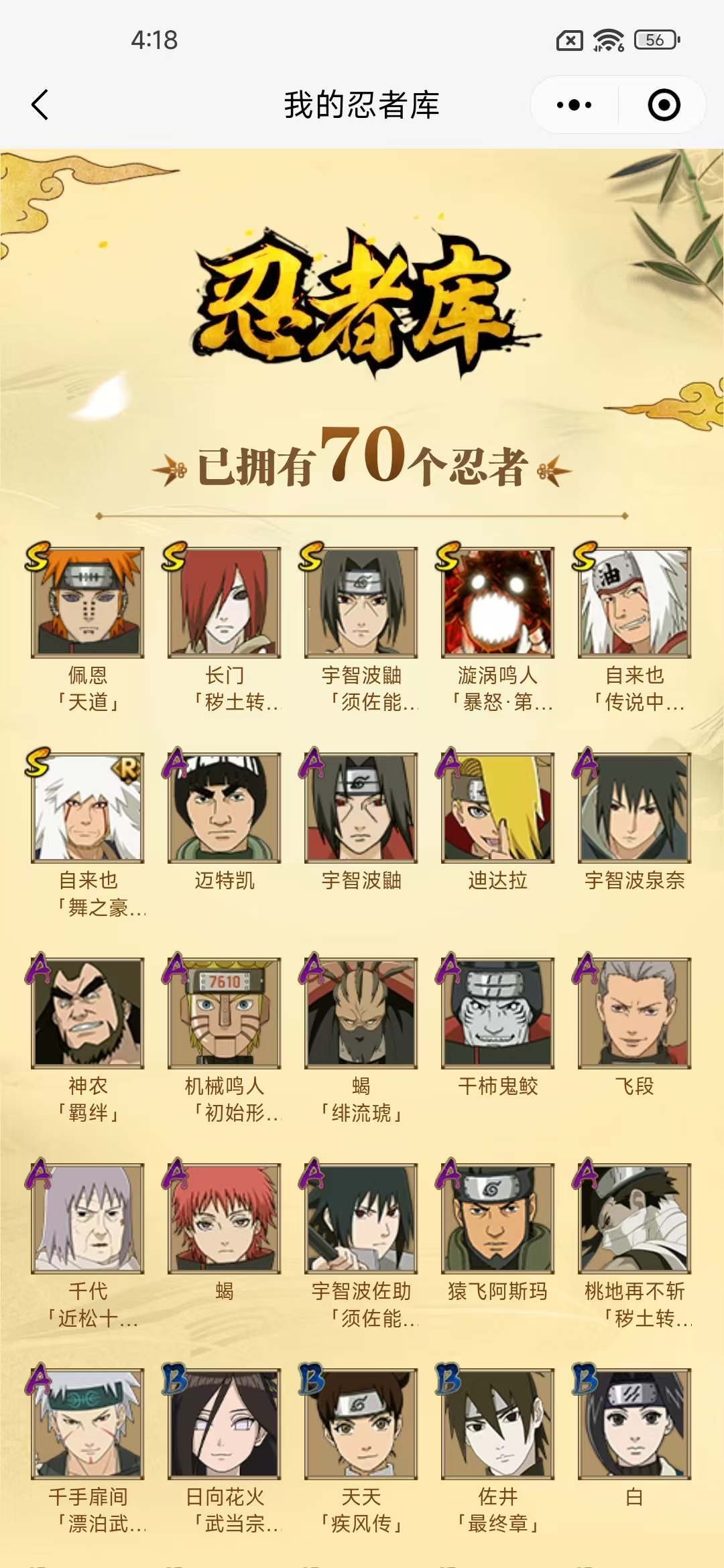This screenshot has width=724, height=1568.
Task: Select 干柿鬼鲛 ninja tile
Action: 497,1012
